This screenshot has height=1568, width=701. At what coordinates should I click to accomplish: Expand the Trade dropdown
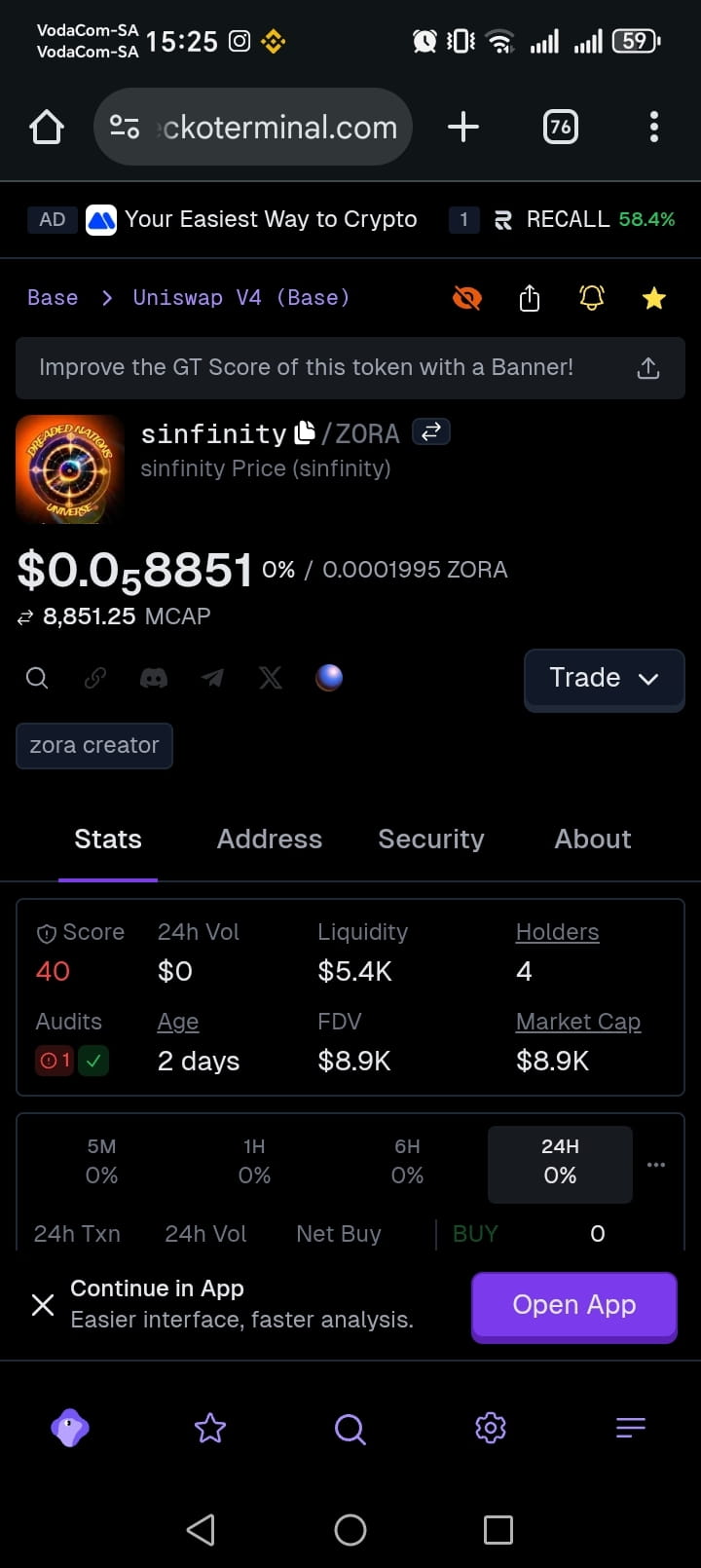(x=604, y=678)
